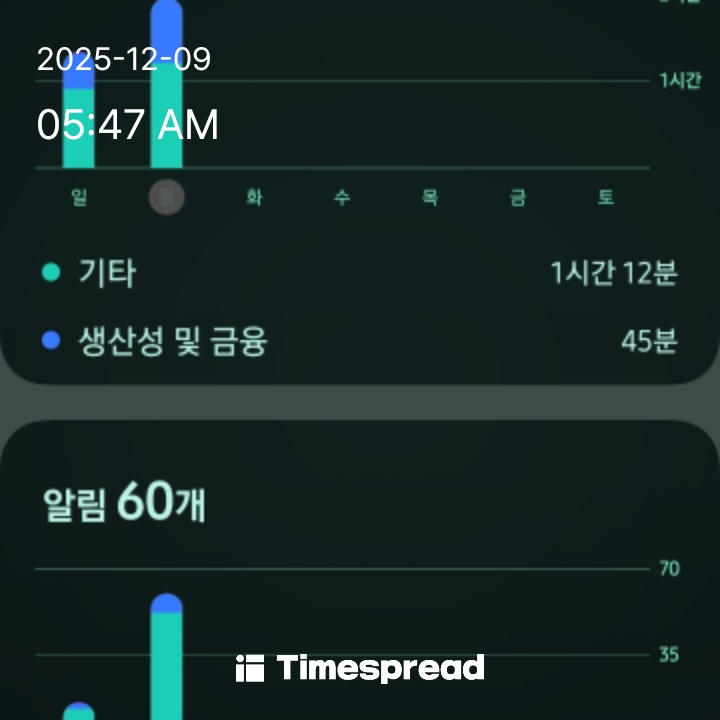
Task: Open the 기타 category row
Action: pos(360,273)
